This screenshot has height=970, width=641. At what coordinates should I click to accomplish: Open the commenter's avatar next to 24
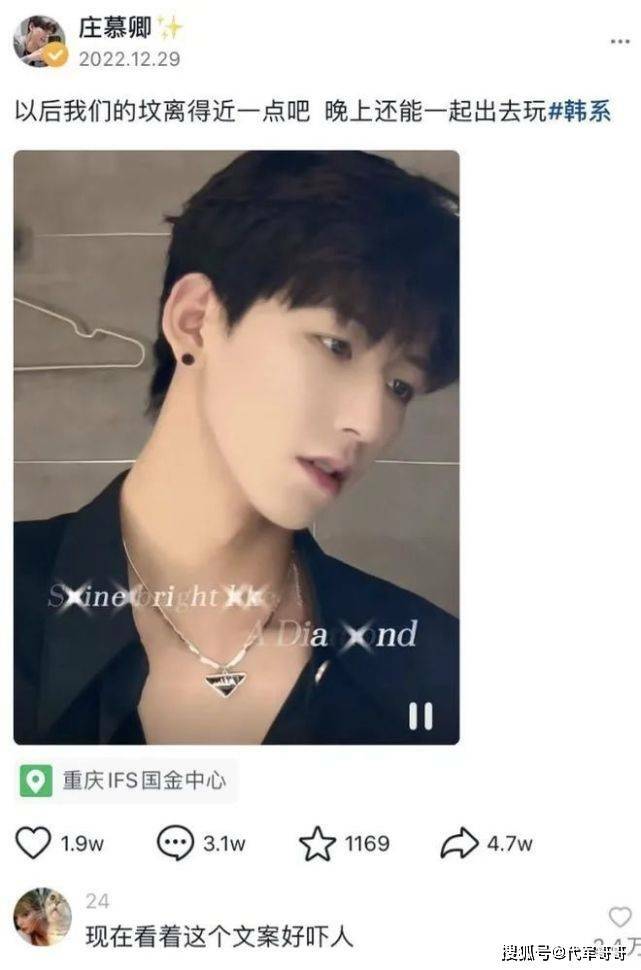point(42,917)
